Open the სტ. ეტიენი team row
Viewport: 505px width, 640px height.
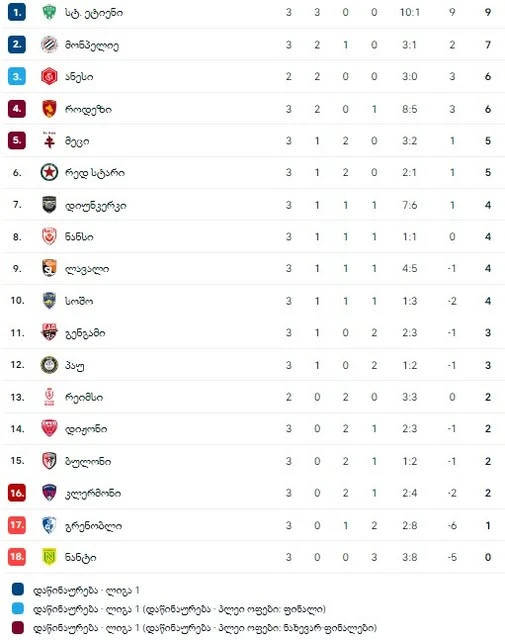pos(252,12)
